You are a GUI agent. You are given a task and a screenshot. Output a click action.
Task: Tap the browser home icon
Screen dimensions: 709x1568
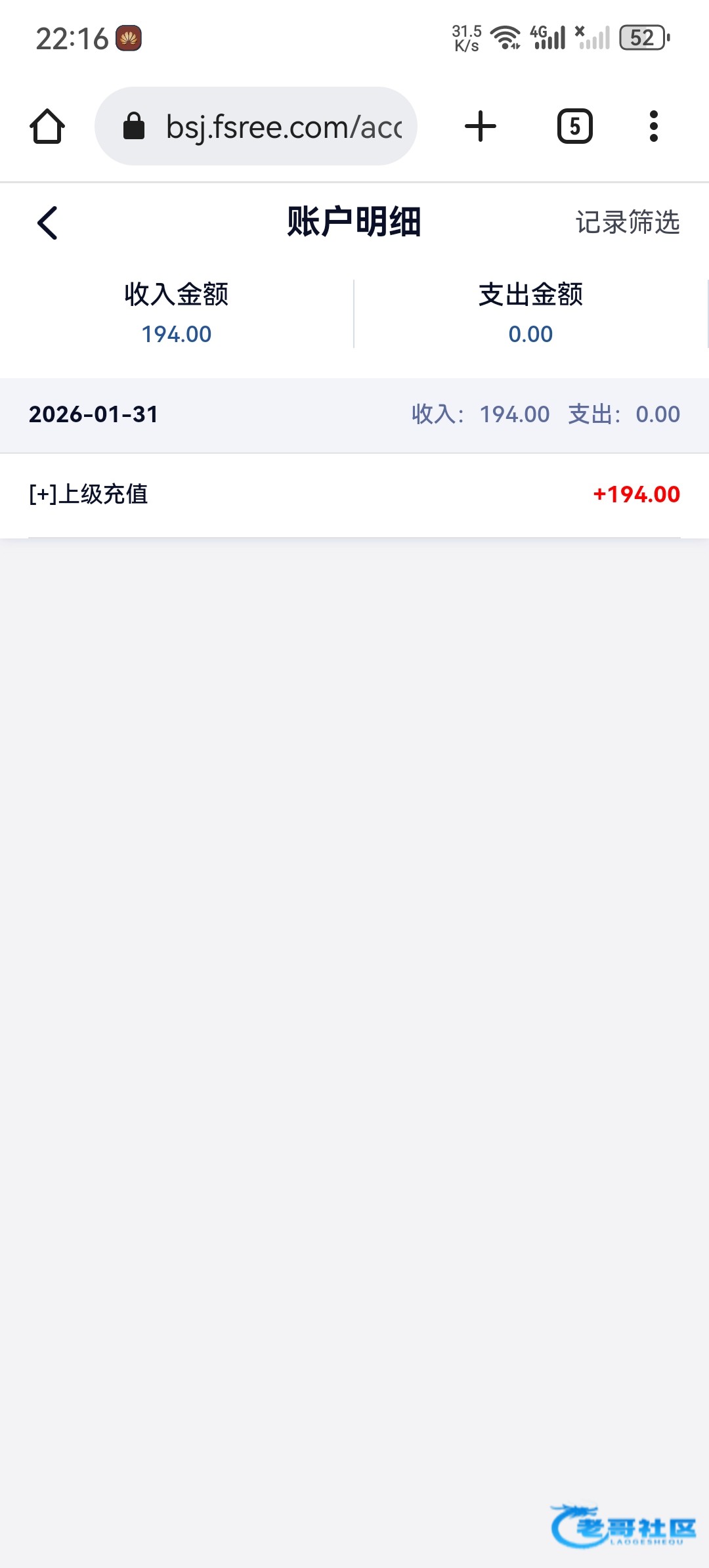pyautogui.click(x=47, y=126)
